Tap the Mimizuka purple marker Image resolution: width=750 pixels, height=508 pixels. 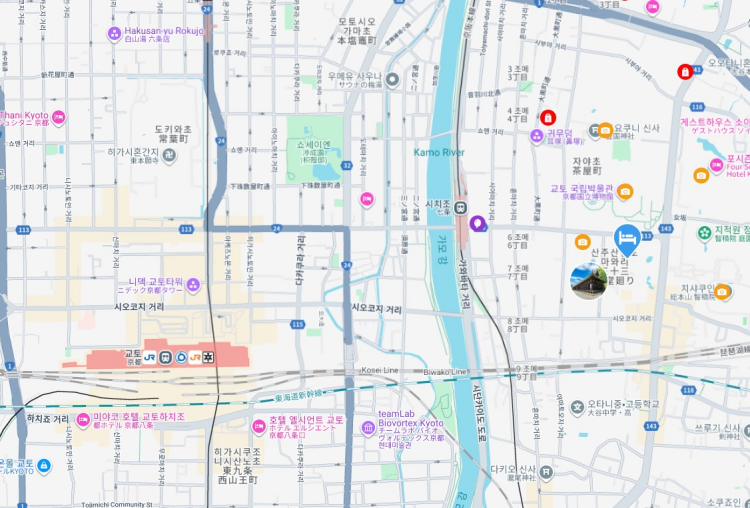point(536,134)
